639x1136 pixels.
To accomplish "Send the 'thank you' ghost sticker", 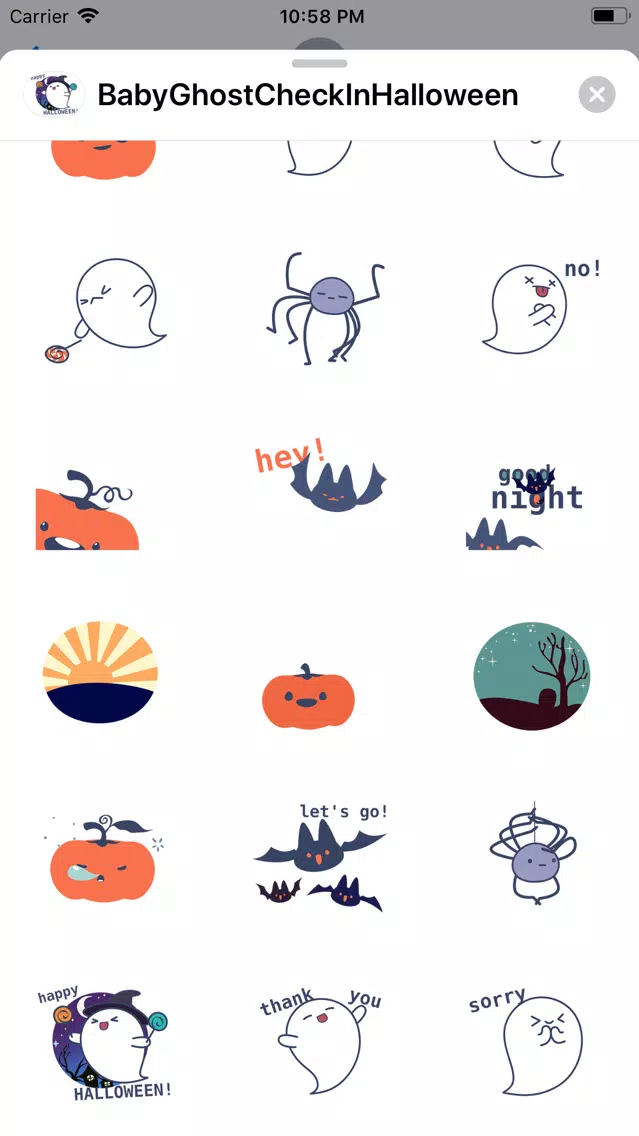I will click(x=320, y=1040).
